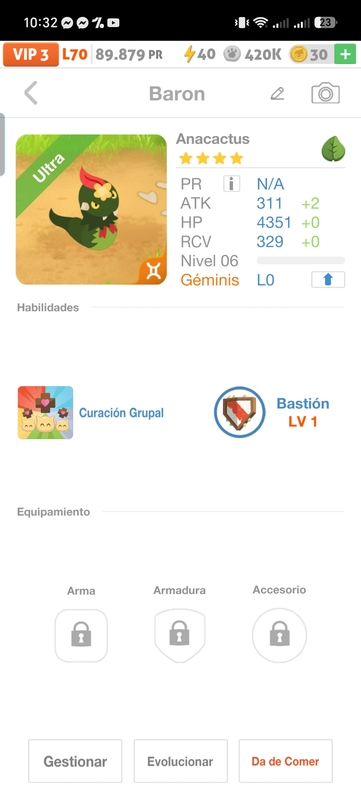The width and height of the screenshot is (361, 800).
Task: Select the locked Accesorio slot
Action: [x=279, y=635]
